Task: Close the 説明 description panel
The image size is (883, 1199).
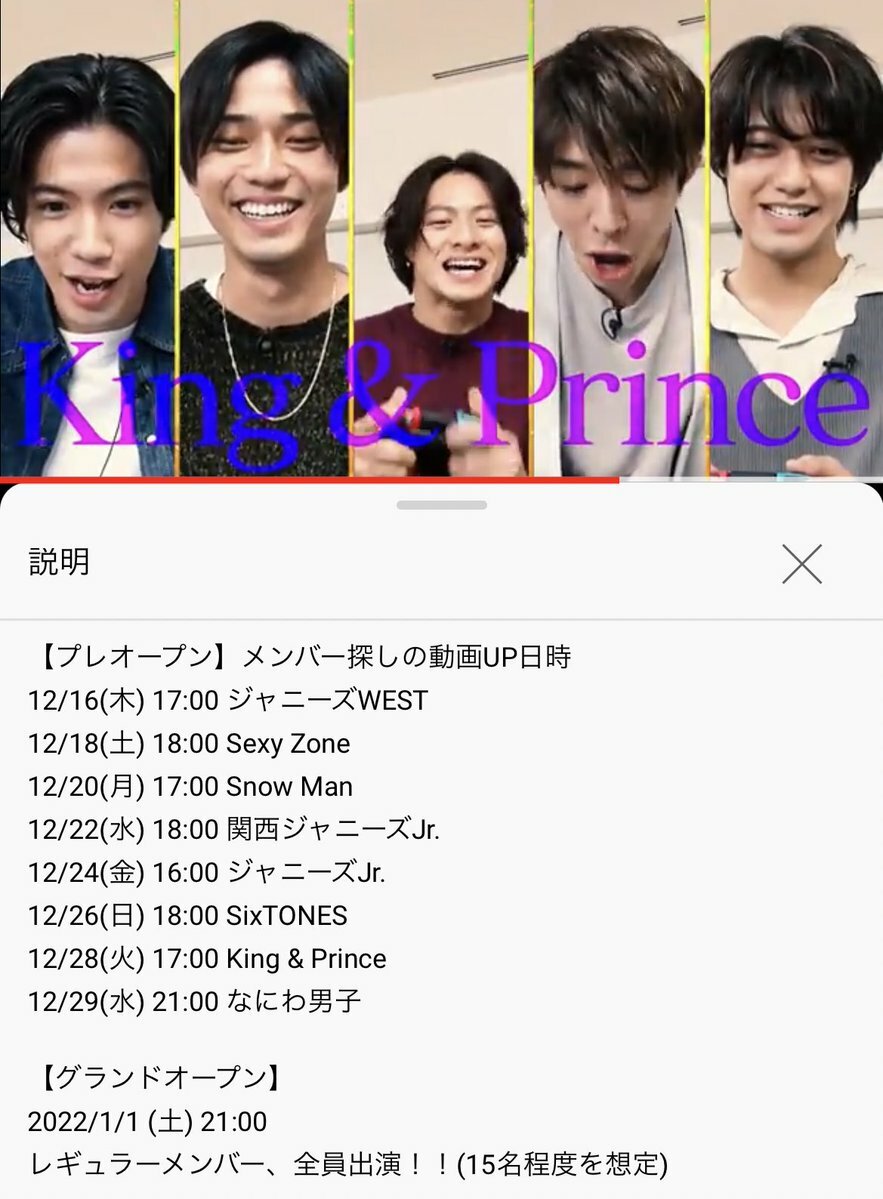Action: click(x=802, y=564)
